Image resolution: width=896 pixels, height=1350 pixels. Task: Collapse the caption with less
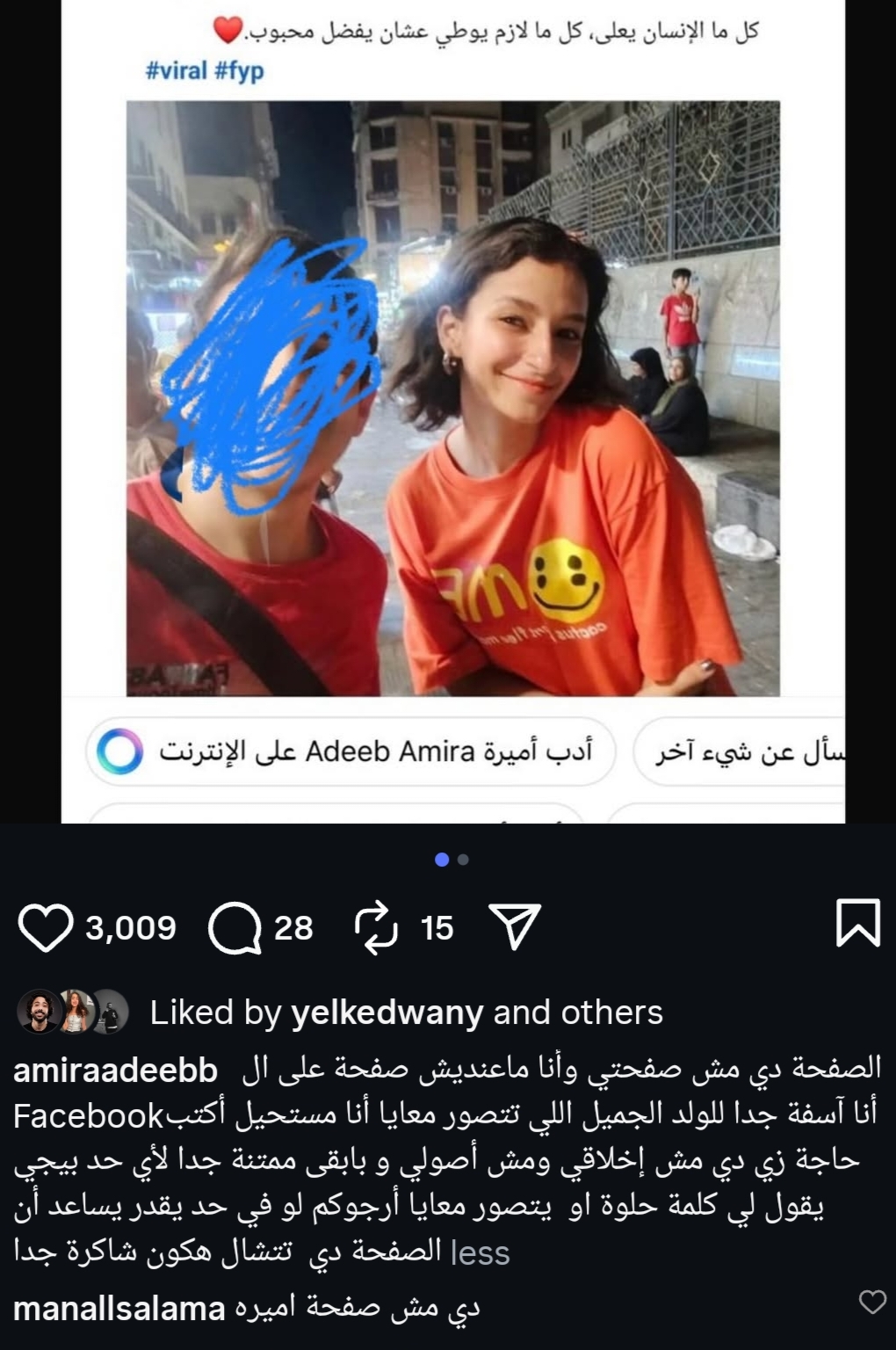[480, 1252]
